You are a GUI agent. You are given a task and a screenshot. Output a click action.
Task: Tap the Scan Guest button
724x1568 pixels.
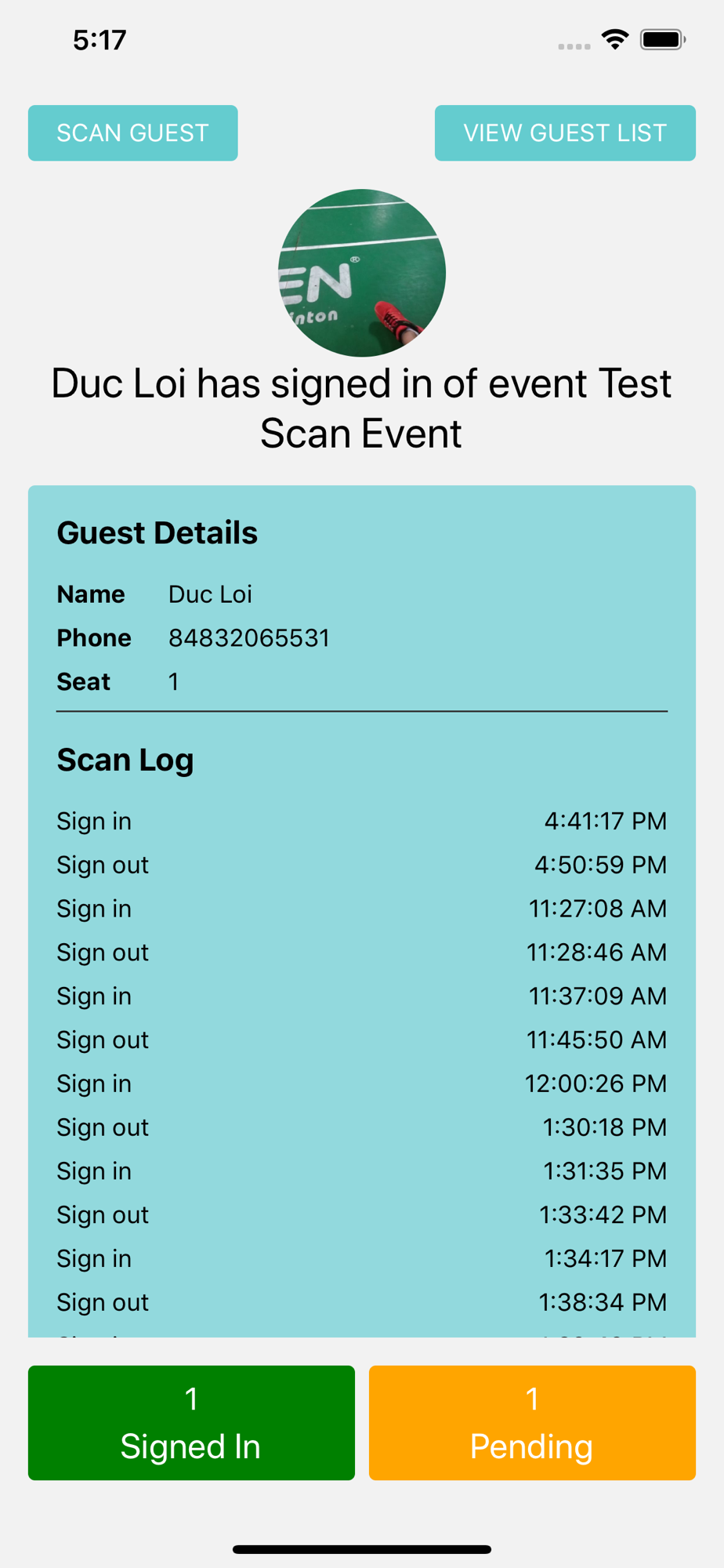point(132,133)
